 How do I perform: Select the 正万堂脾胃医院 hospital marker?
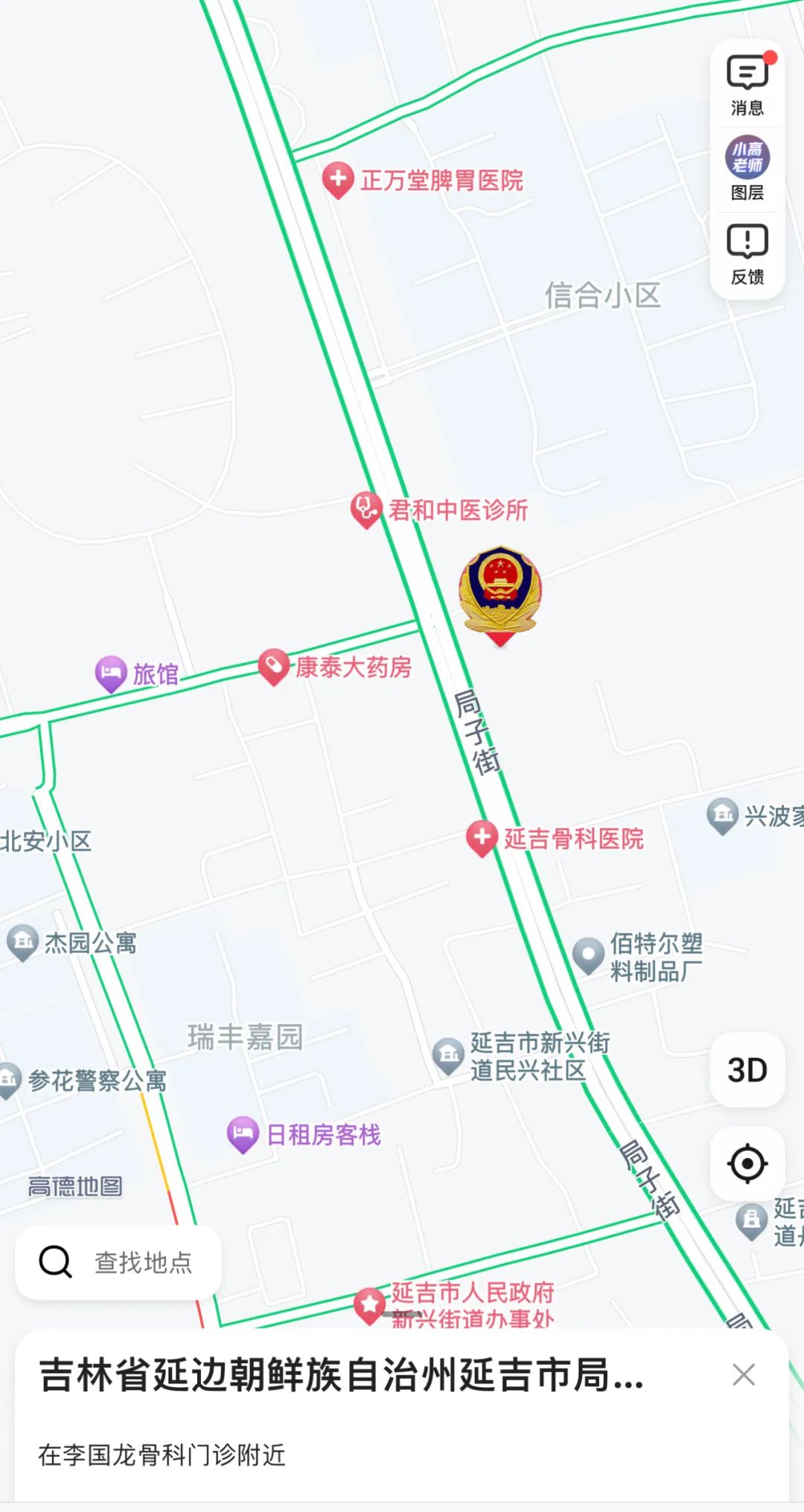click(338, 179)
